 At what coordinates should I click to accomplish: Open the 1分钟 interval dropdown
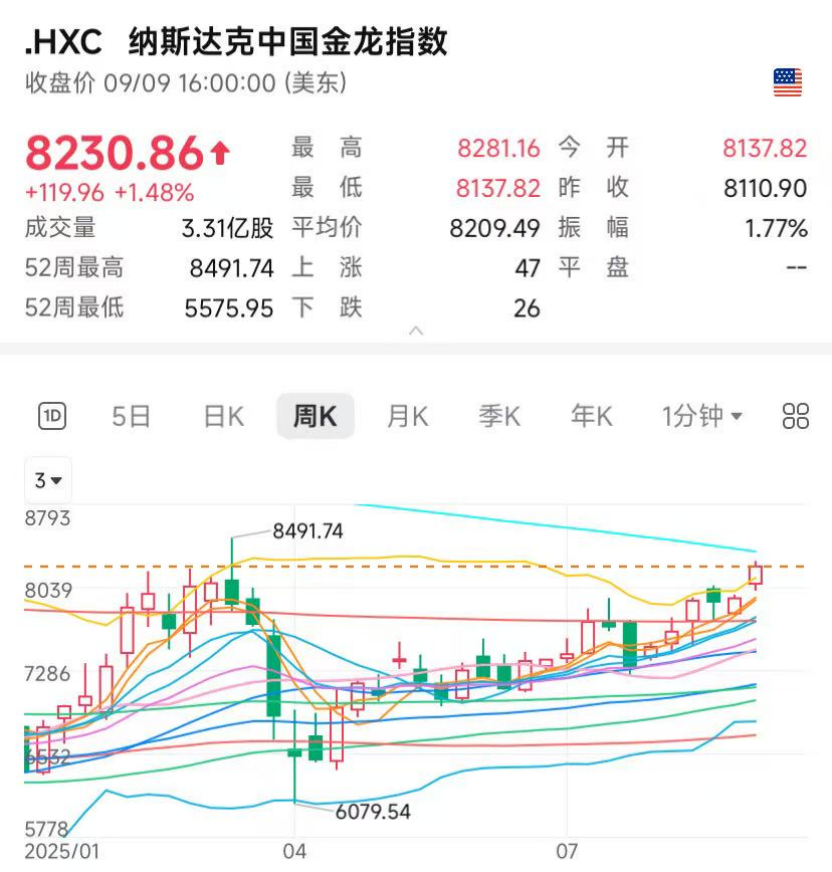point(701,416)
